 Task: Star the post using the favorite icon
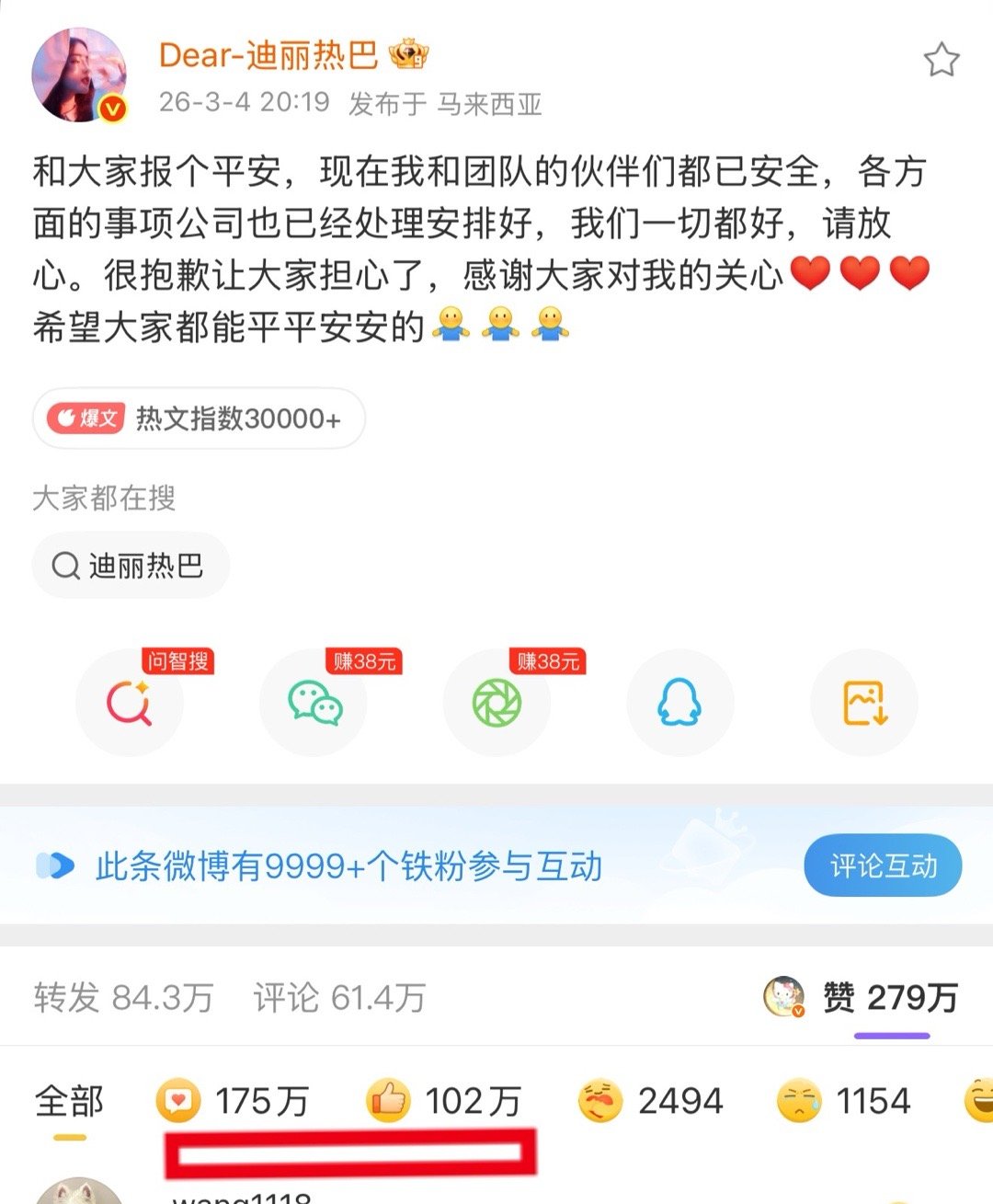pyautogui.click(x=942, y=58)
